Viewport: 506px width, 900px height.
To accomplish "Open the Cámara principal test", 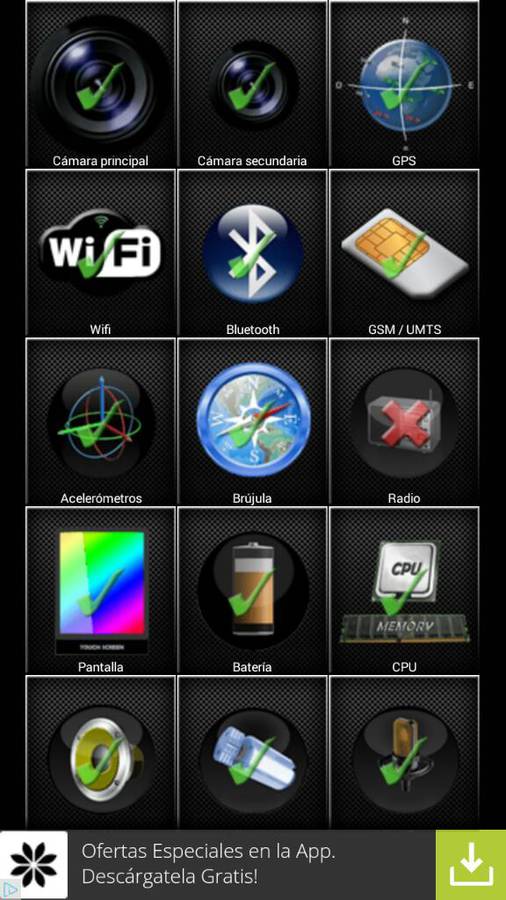I will tap(100, 84).
